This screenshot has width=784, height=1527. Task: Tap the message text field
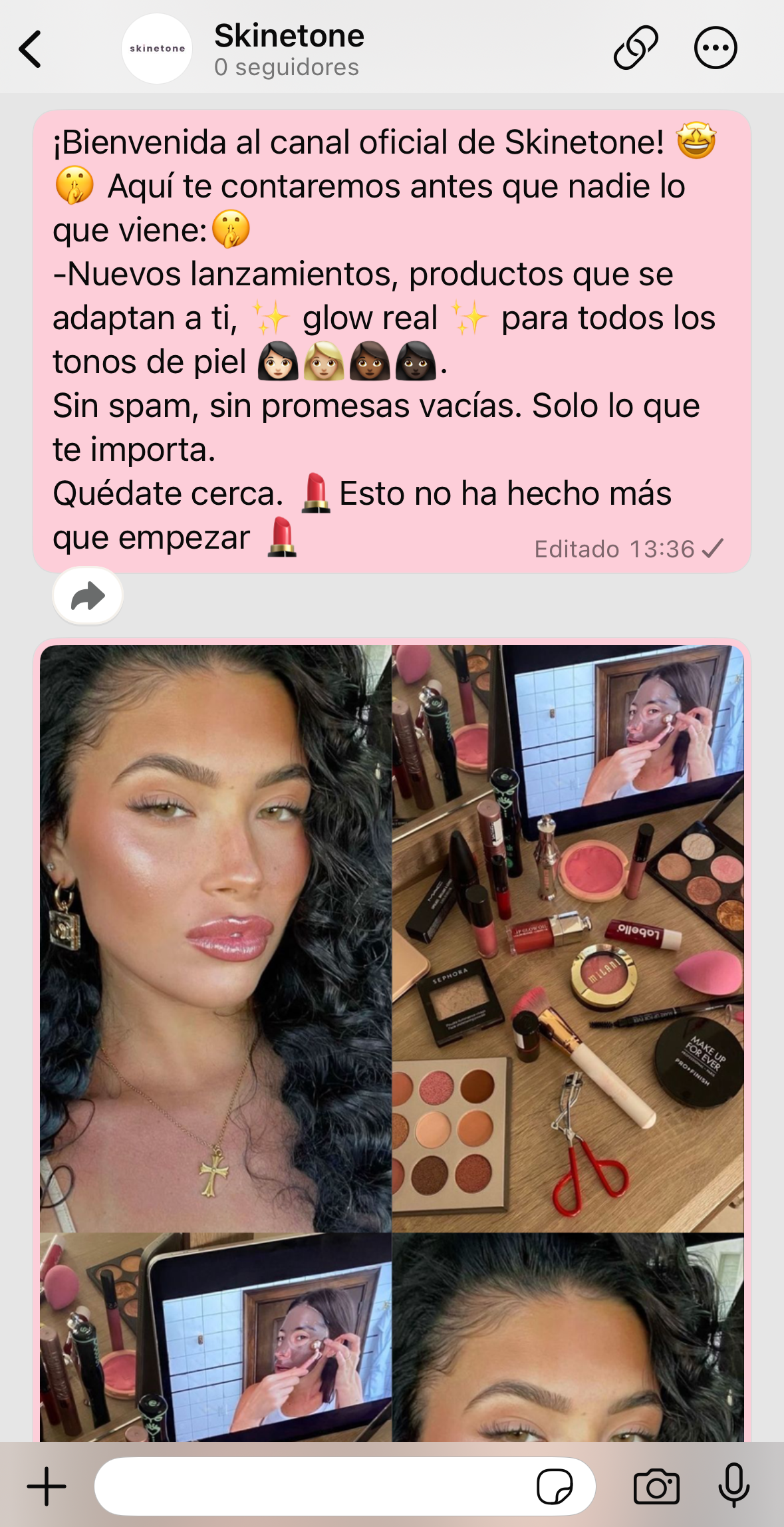pyautogui.click(x=313, y=1486)
